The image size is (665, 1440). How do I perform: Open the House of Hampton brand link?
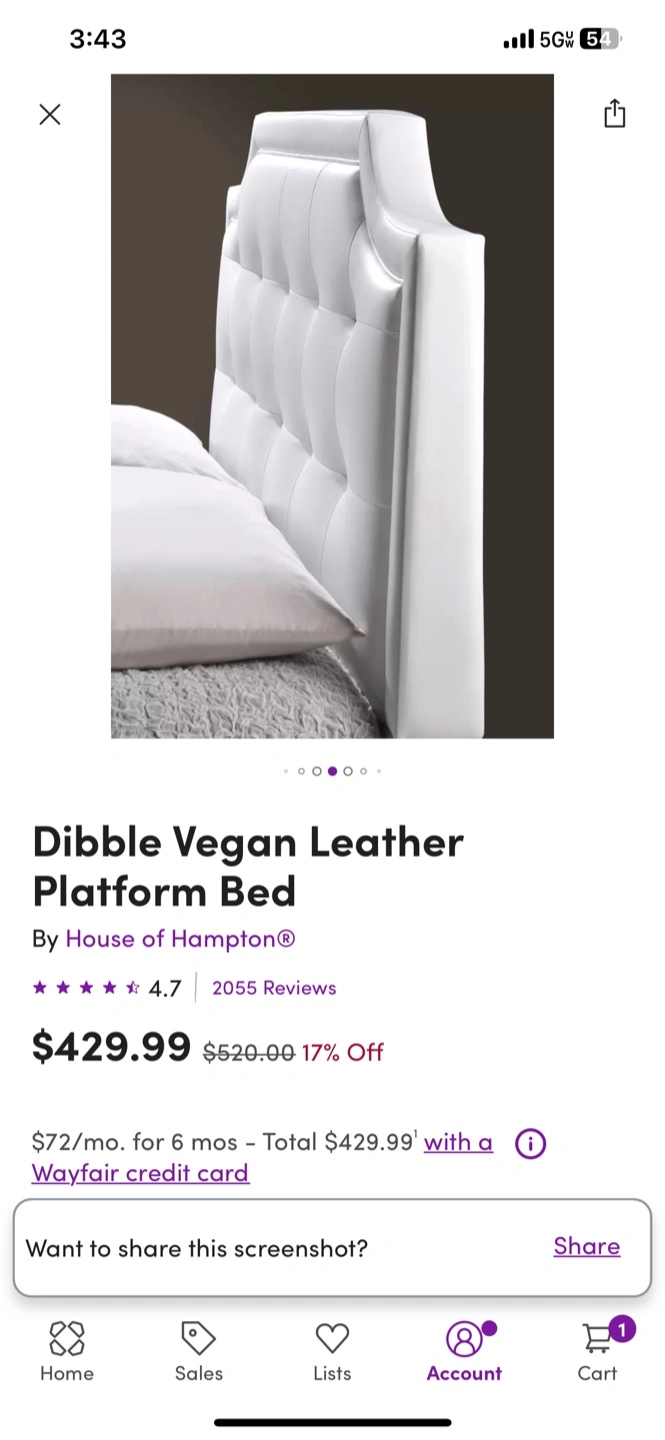pyautogui.click(x=180, y=939)
